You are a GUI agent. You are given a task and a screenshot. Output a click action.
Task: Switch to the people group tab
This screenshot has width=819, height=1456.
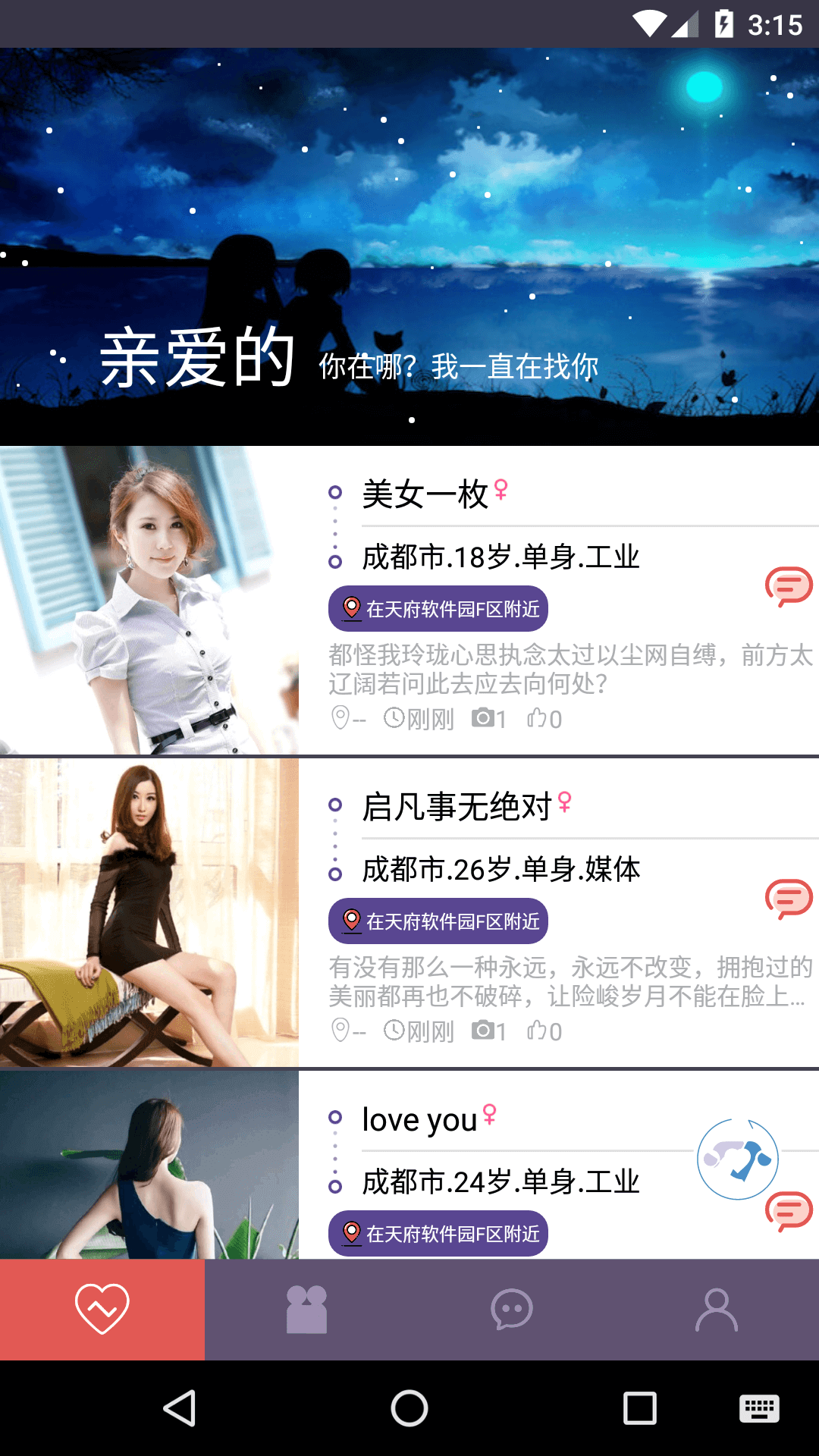tap(307, 1309)
